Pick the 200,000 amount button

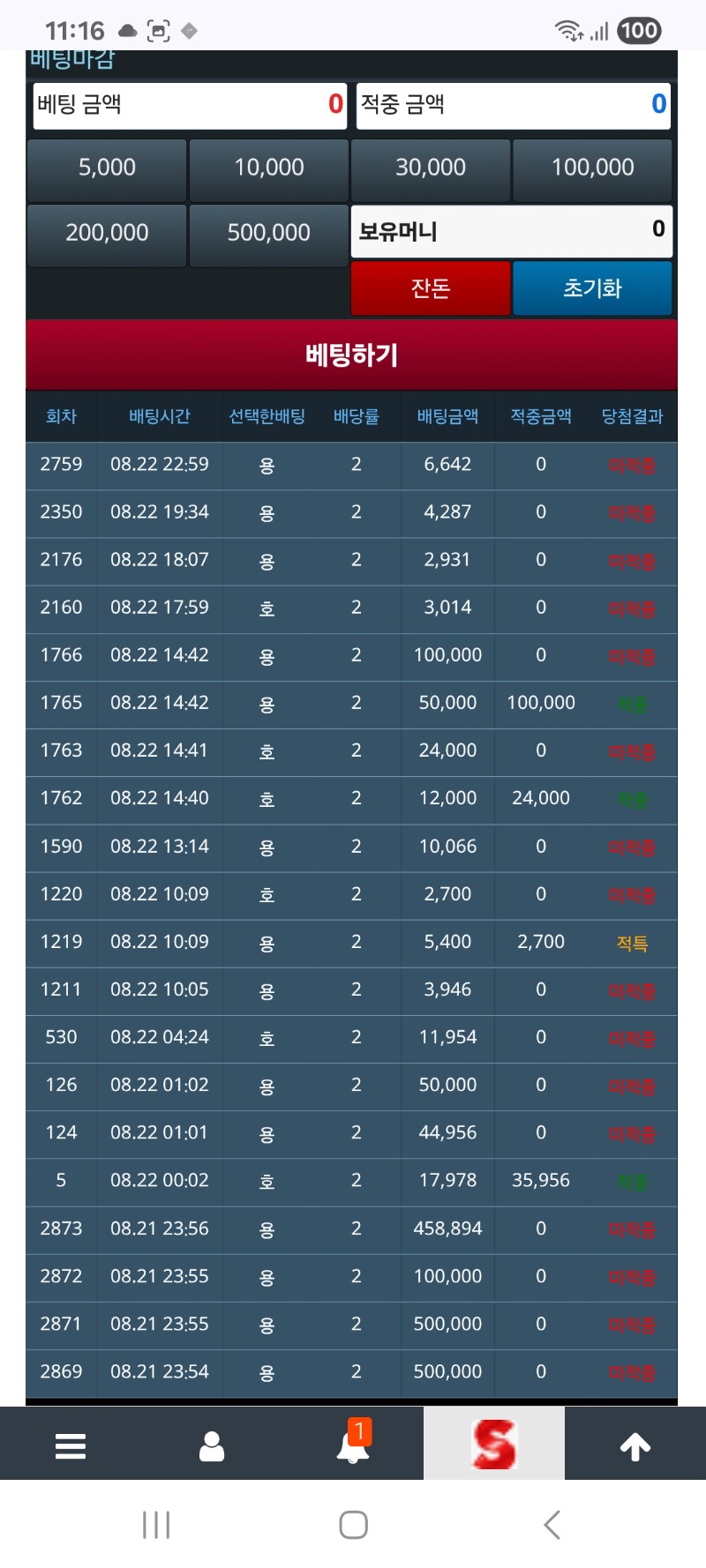[x=107, y=235]
